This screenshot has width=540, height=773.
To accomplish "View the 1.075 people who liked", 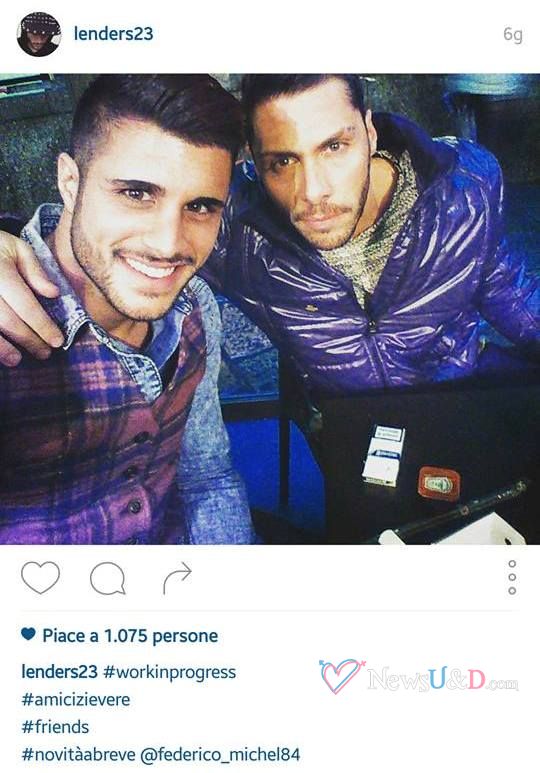I will (130, 636).
